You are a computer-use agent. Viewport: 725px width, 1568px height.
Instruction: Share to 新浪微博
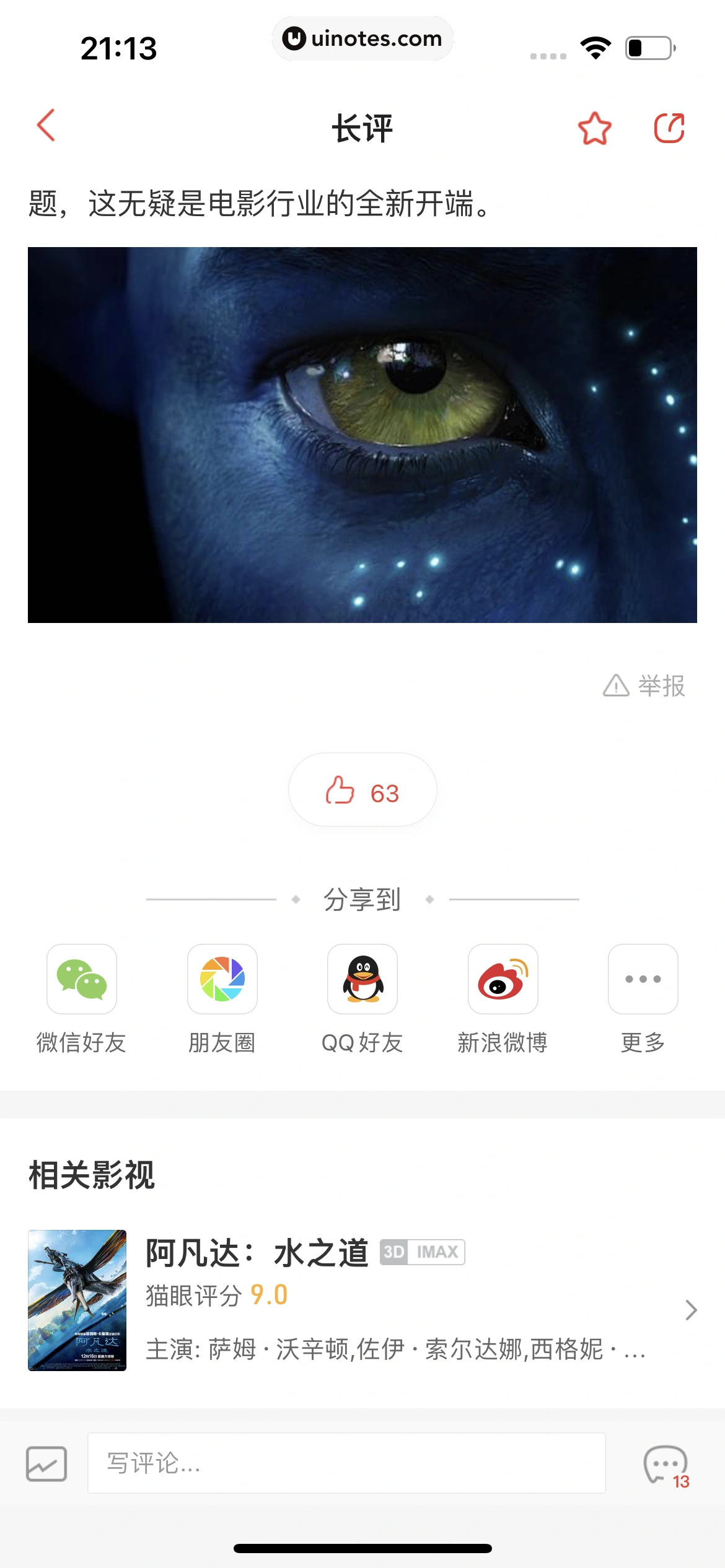pos(503,980)
